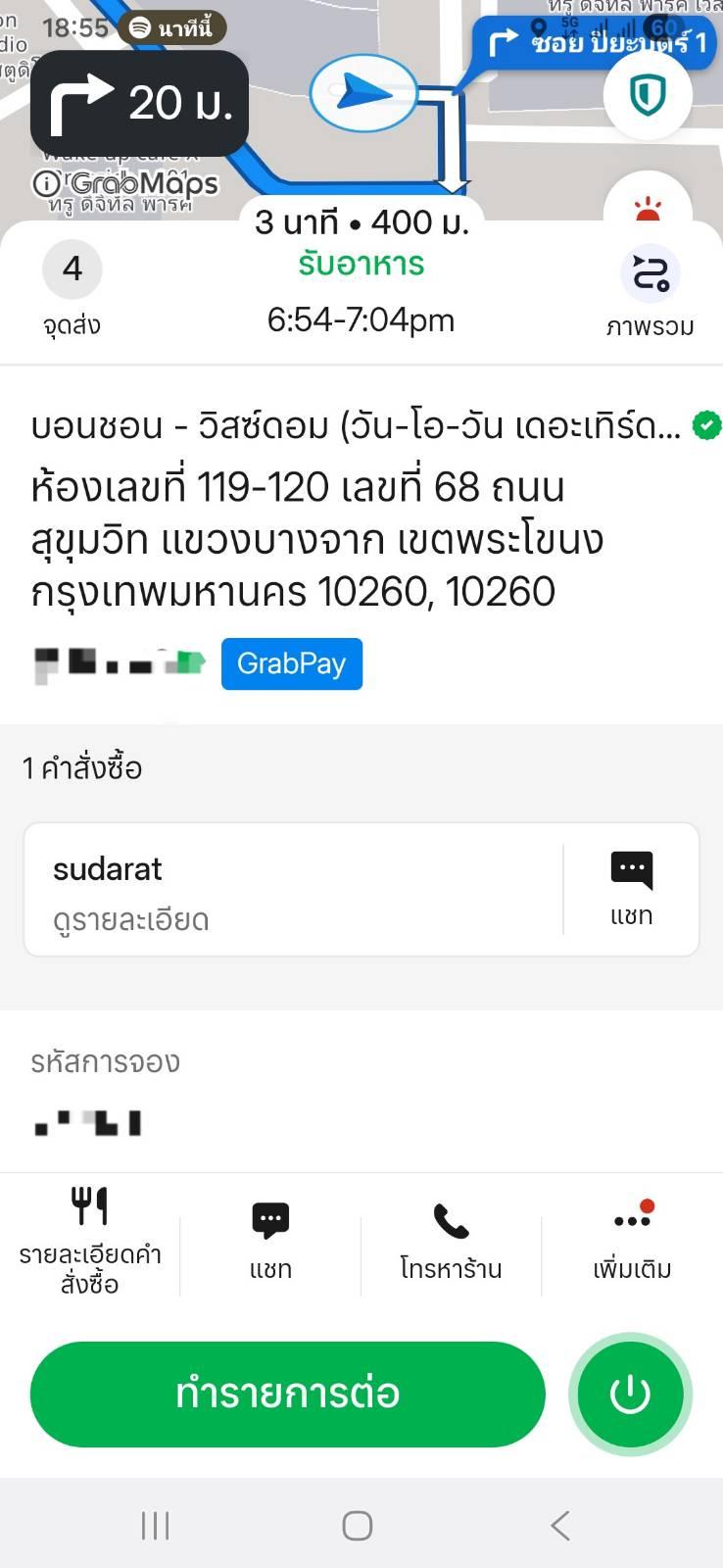Chat with customer sudarat
This screenshot has height=1568, width=723.
tap(631, 890)
